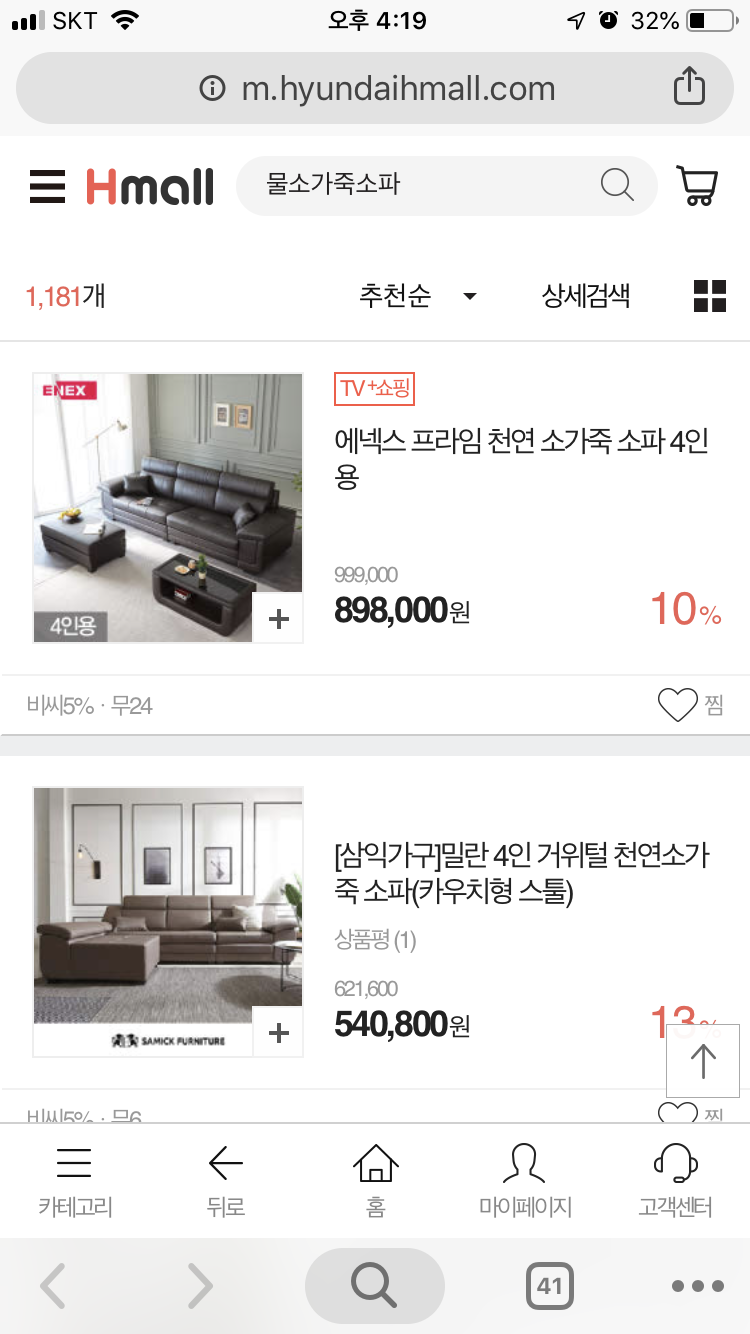Jump to top with the arrow button

tap(703, 1061)
